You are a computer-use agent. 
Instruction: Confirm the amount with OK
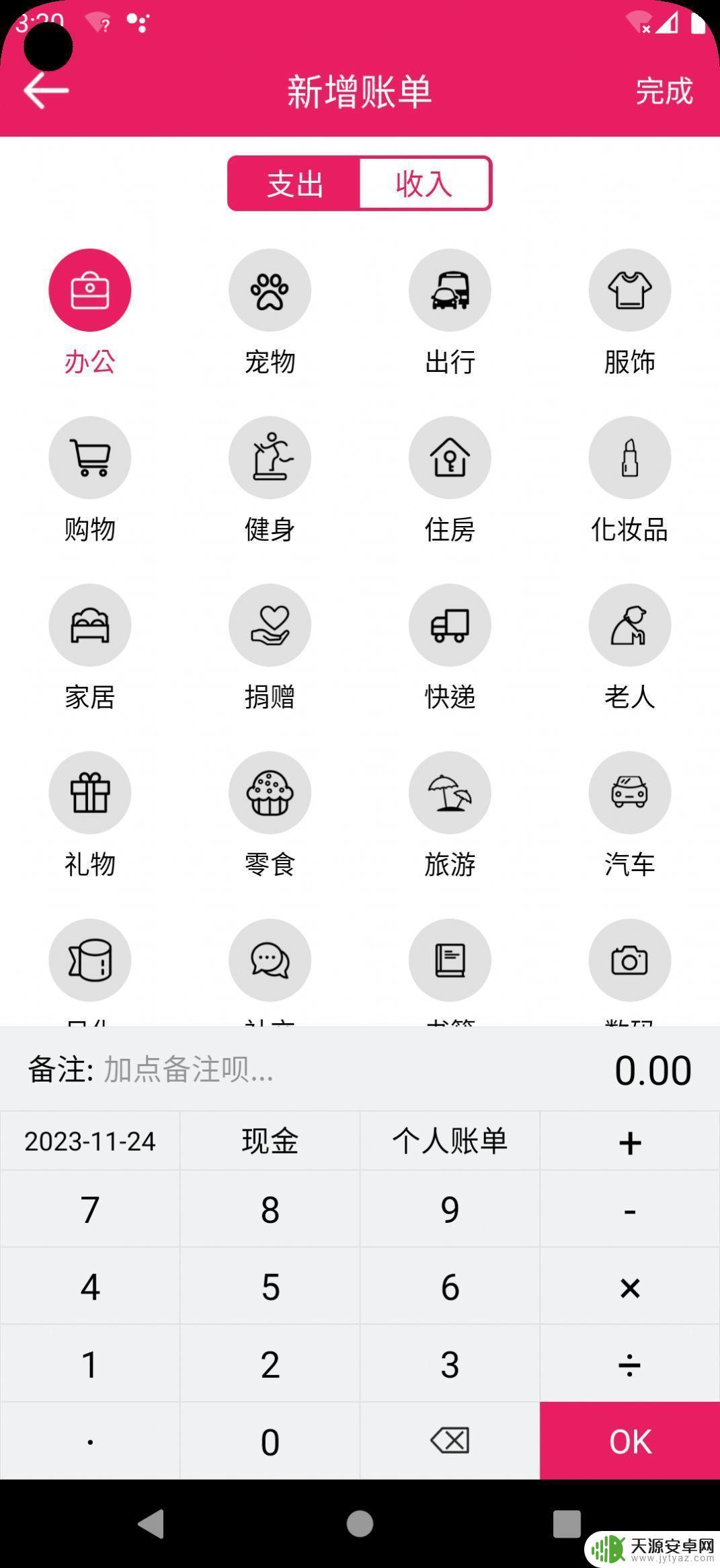[630, 1441]
